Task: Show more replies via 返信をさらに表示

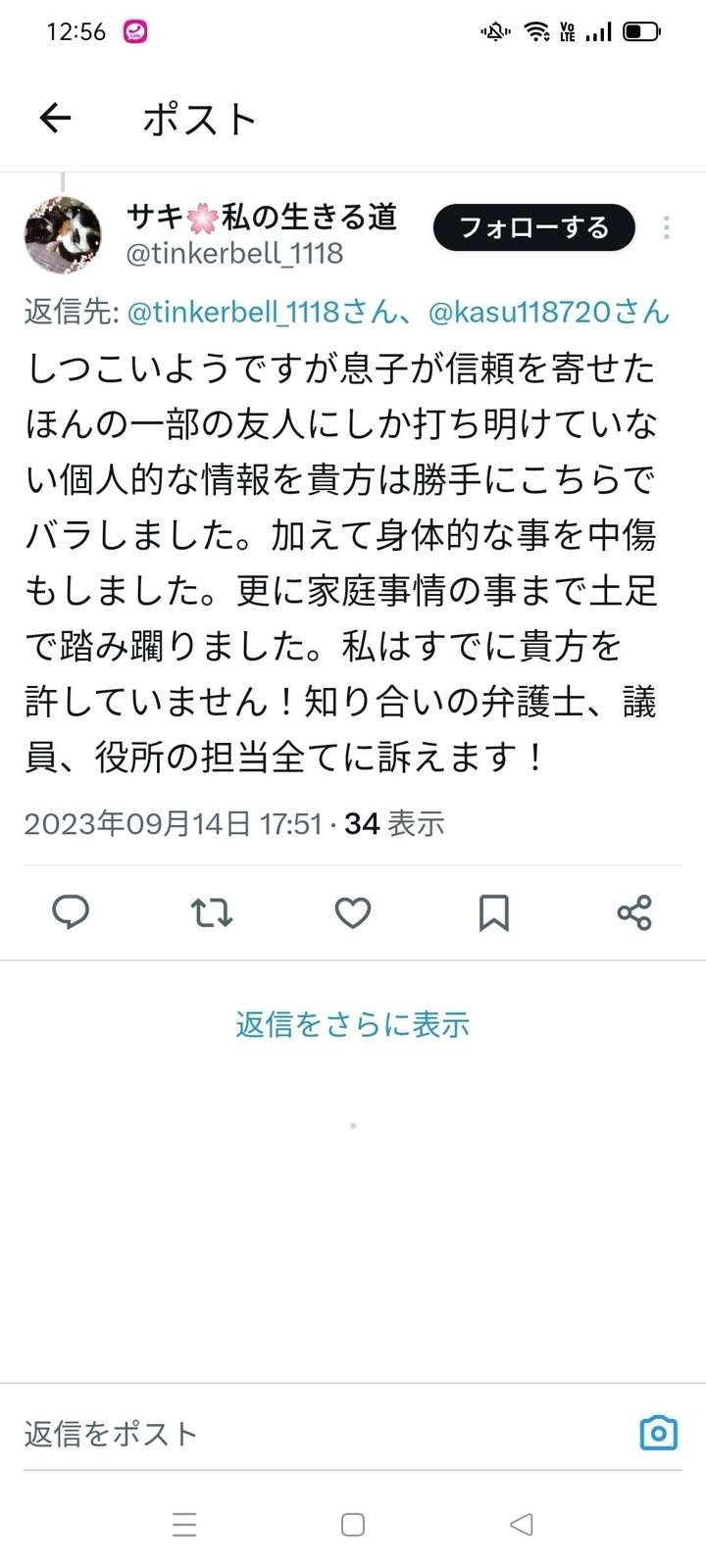Action: click(352, 1024)
